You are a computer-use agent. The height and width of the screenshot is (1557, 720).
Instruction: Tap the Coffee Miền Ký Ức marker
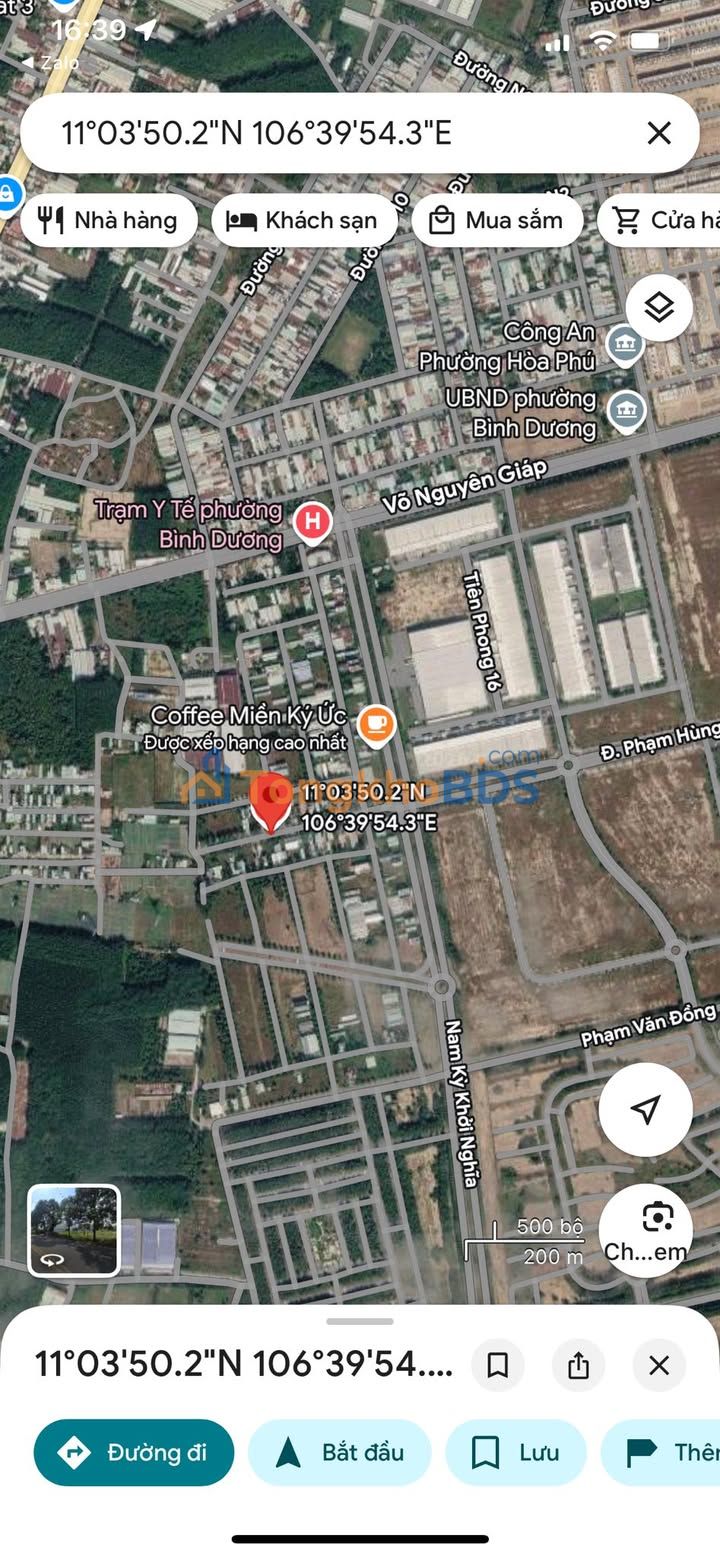(376, 725)
